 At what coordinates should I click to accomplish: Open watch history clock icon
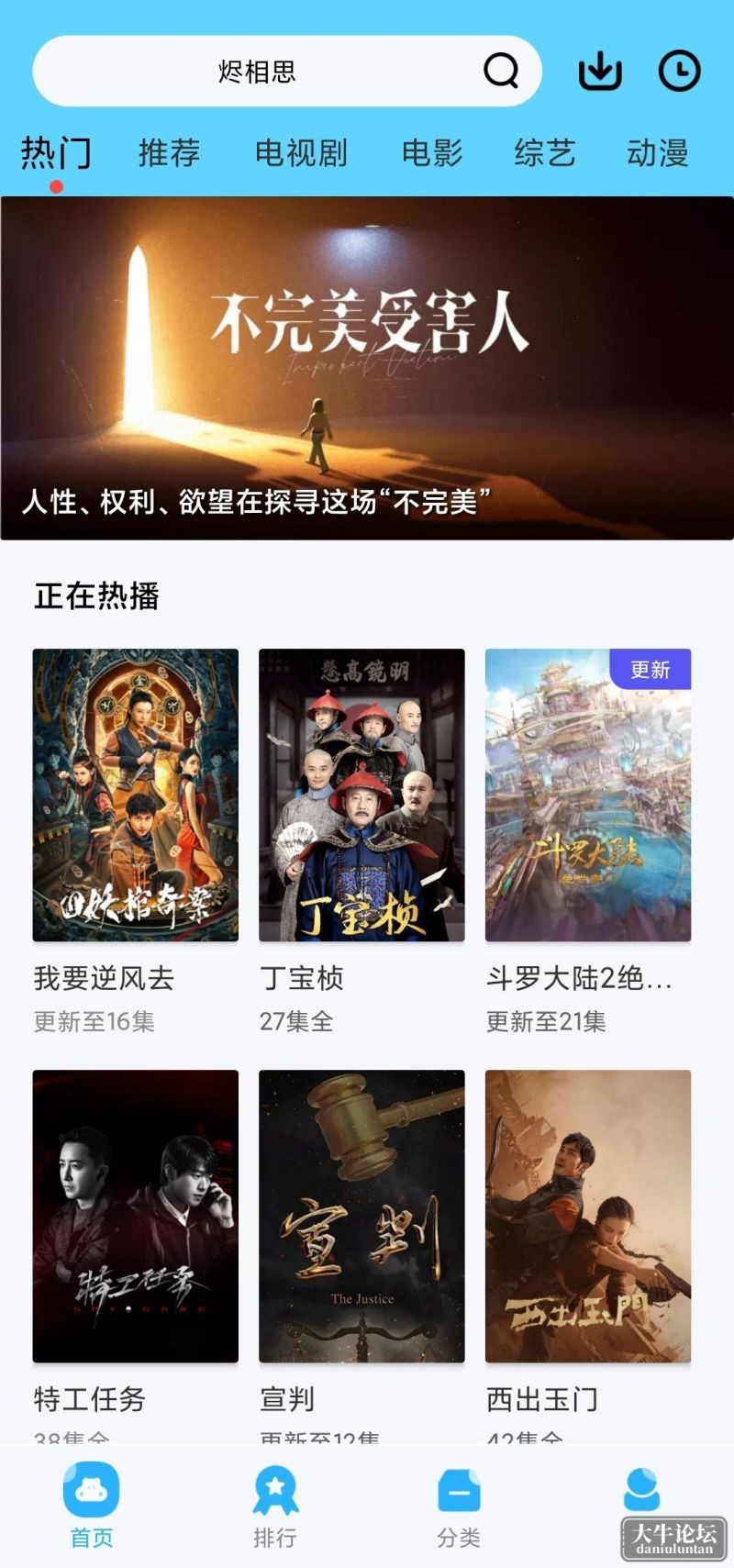pyautogui.click(x=680, y=72)
